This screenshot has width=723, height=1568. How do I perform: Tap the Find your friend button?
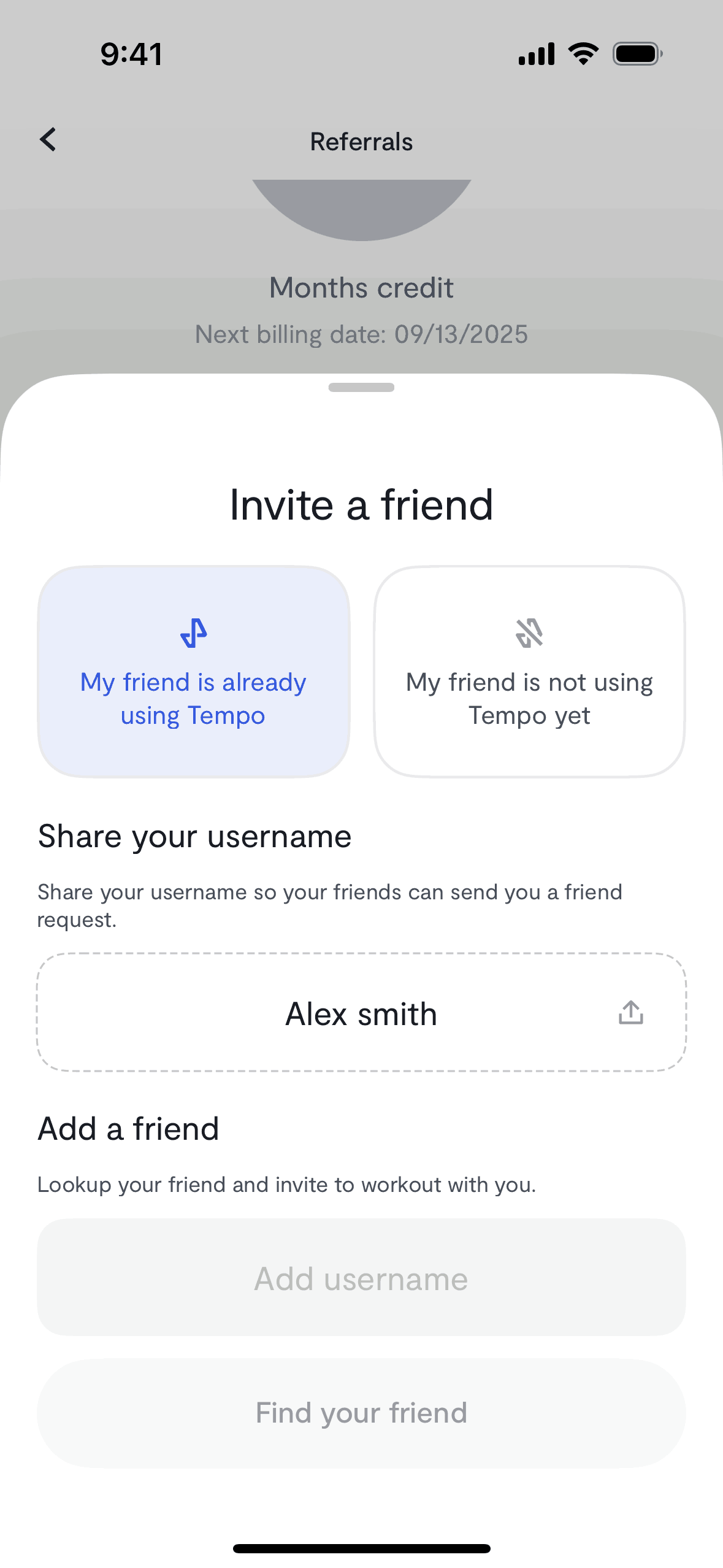click(361, 1413)
